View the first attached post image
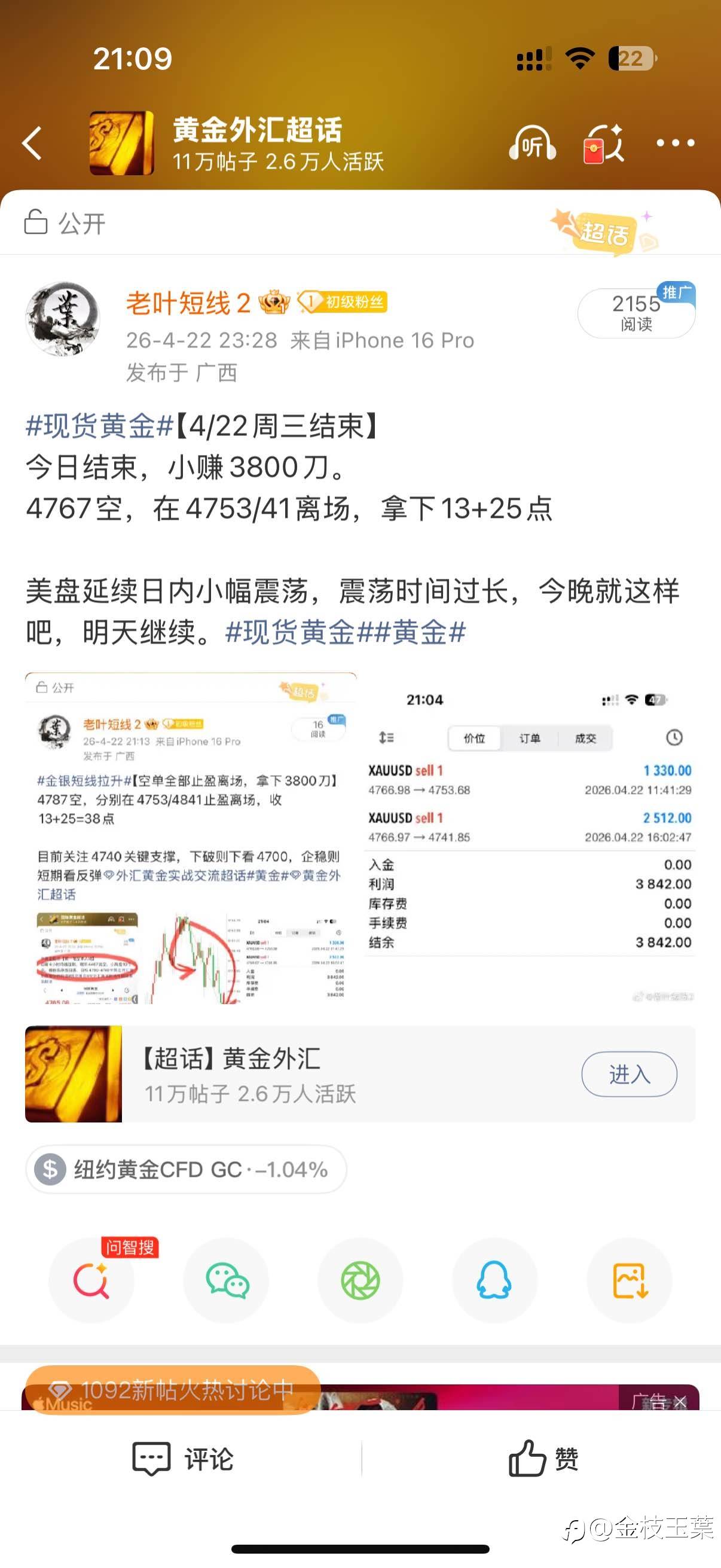This screenshot has height=1568, width=721. coord(191,838)
